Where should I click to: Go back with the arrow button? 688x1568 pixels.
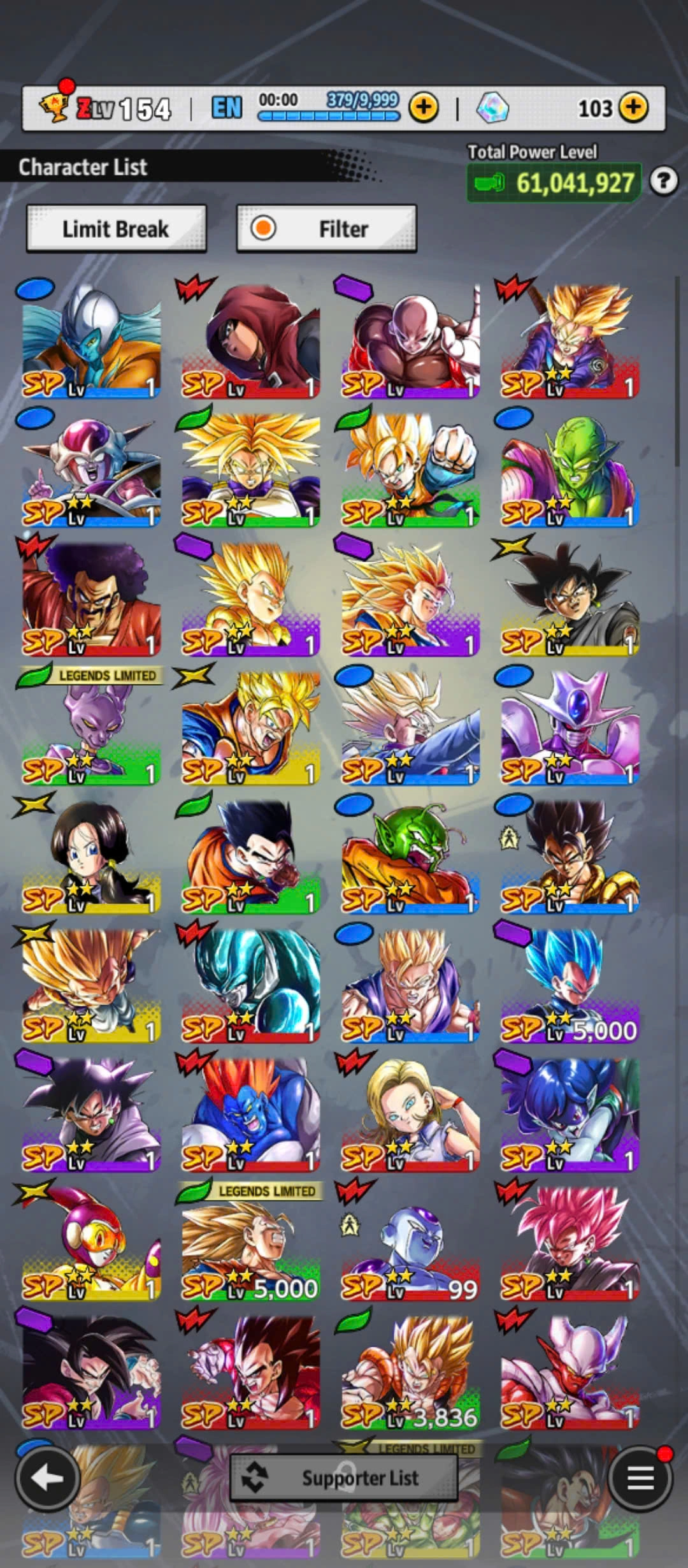coord(48,1479)
